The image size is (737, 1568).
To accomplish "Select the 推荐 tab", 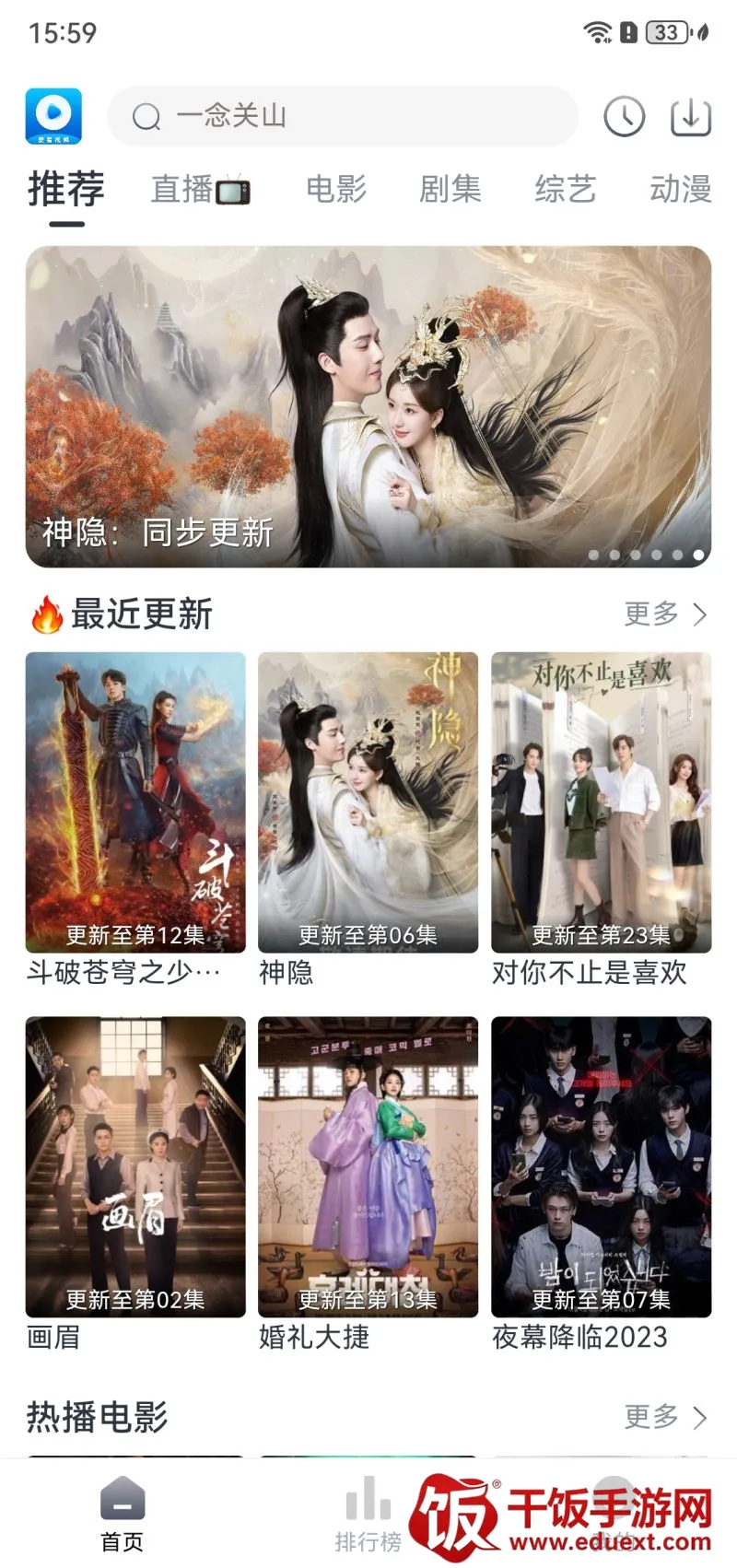I will [x=66, y=190].
